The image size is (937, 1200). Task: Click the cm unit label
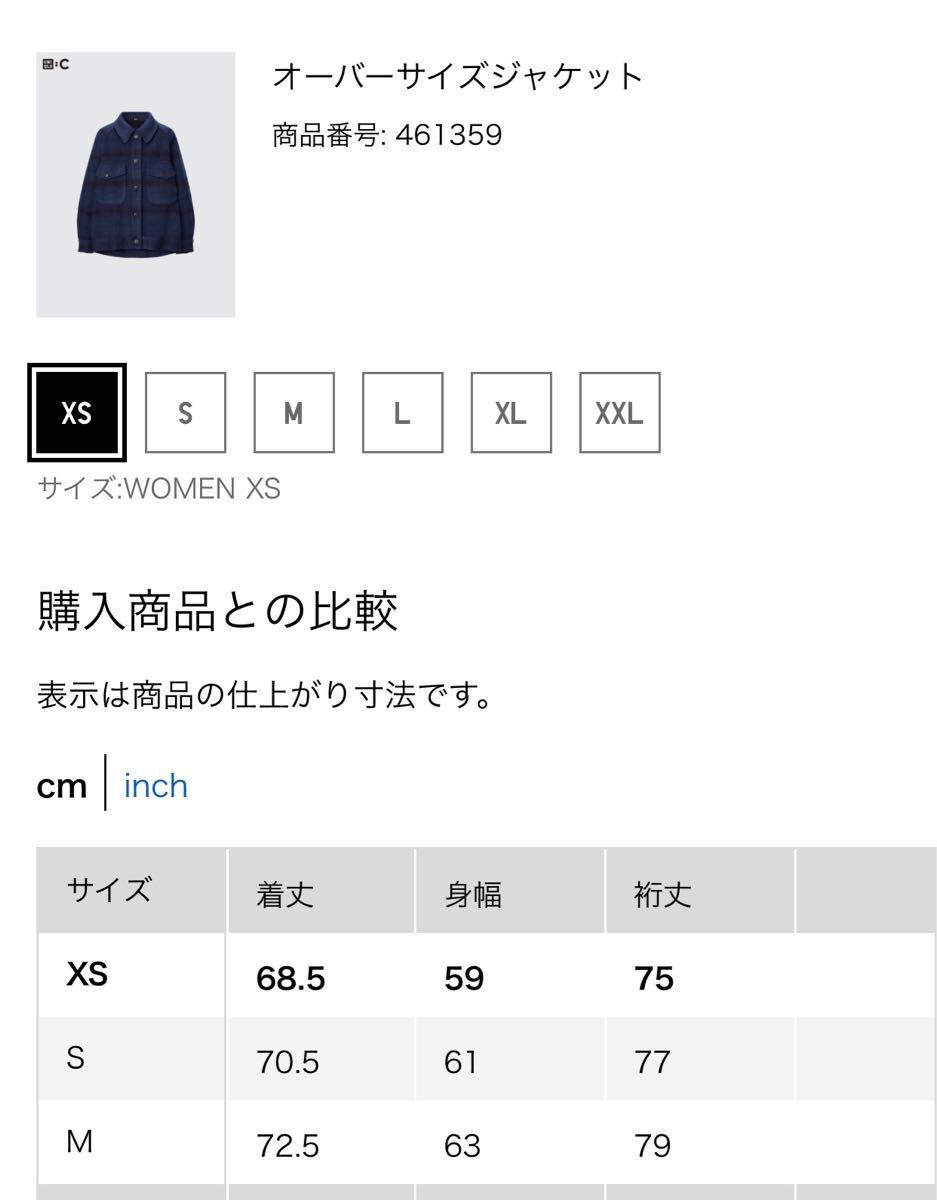click(x=61, y=786)
